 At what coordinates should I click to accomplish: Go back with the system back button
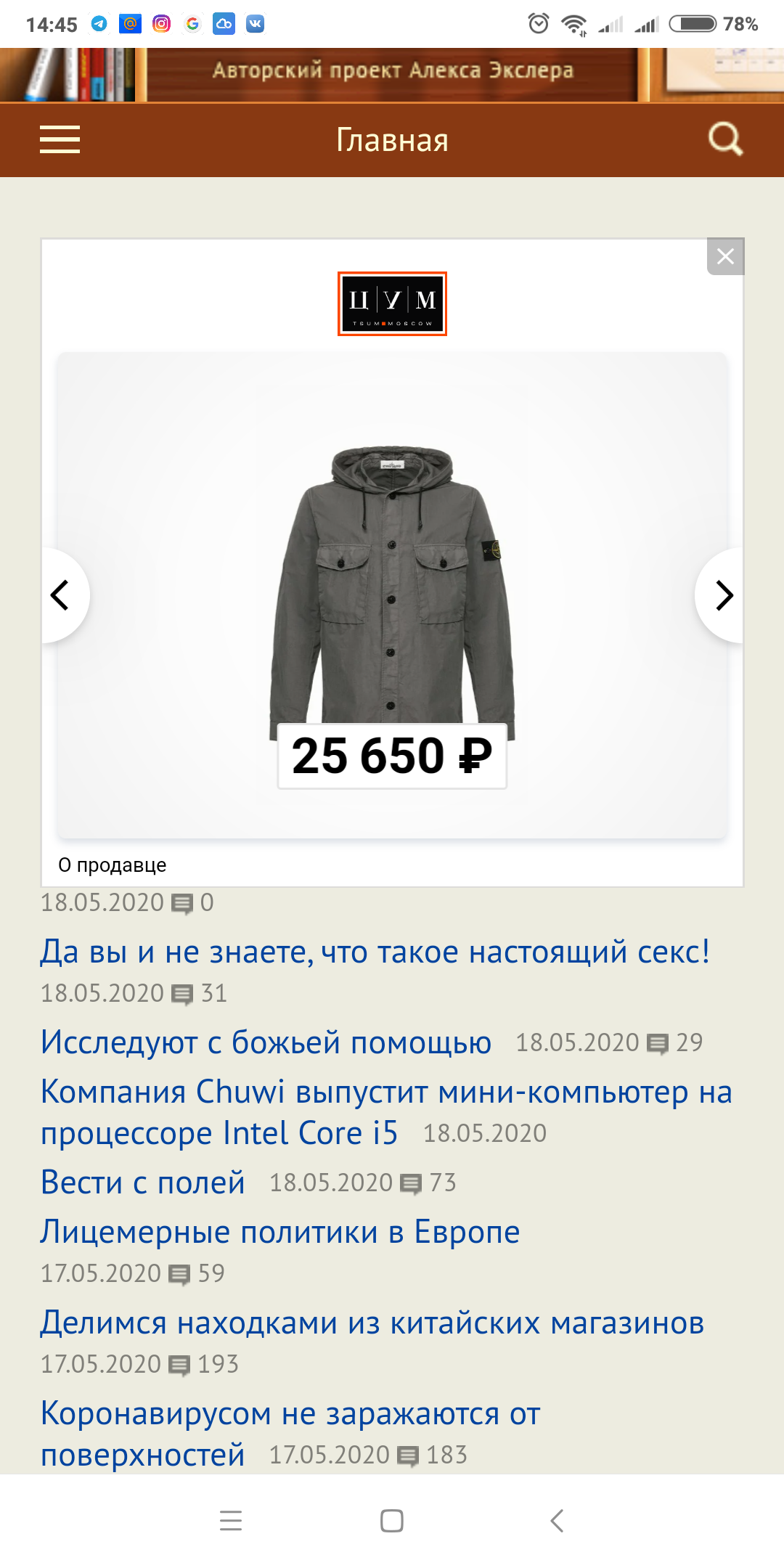557,1521
